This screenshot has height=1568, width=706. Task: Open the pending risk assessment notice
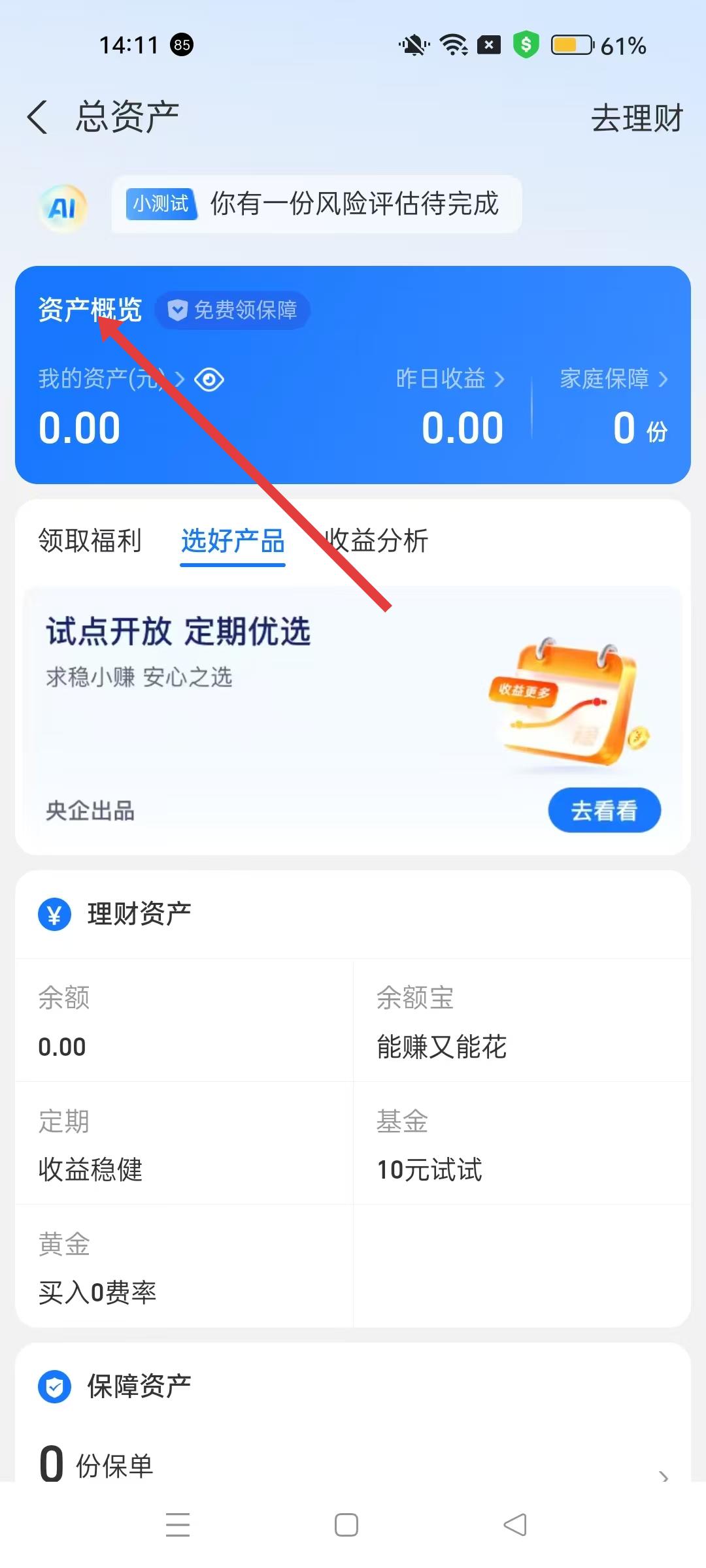click(x=316, y=204)
